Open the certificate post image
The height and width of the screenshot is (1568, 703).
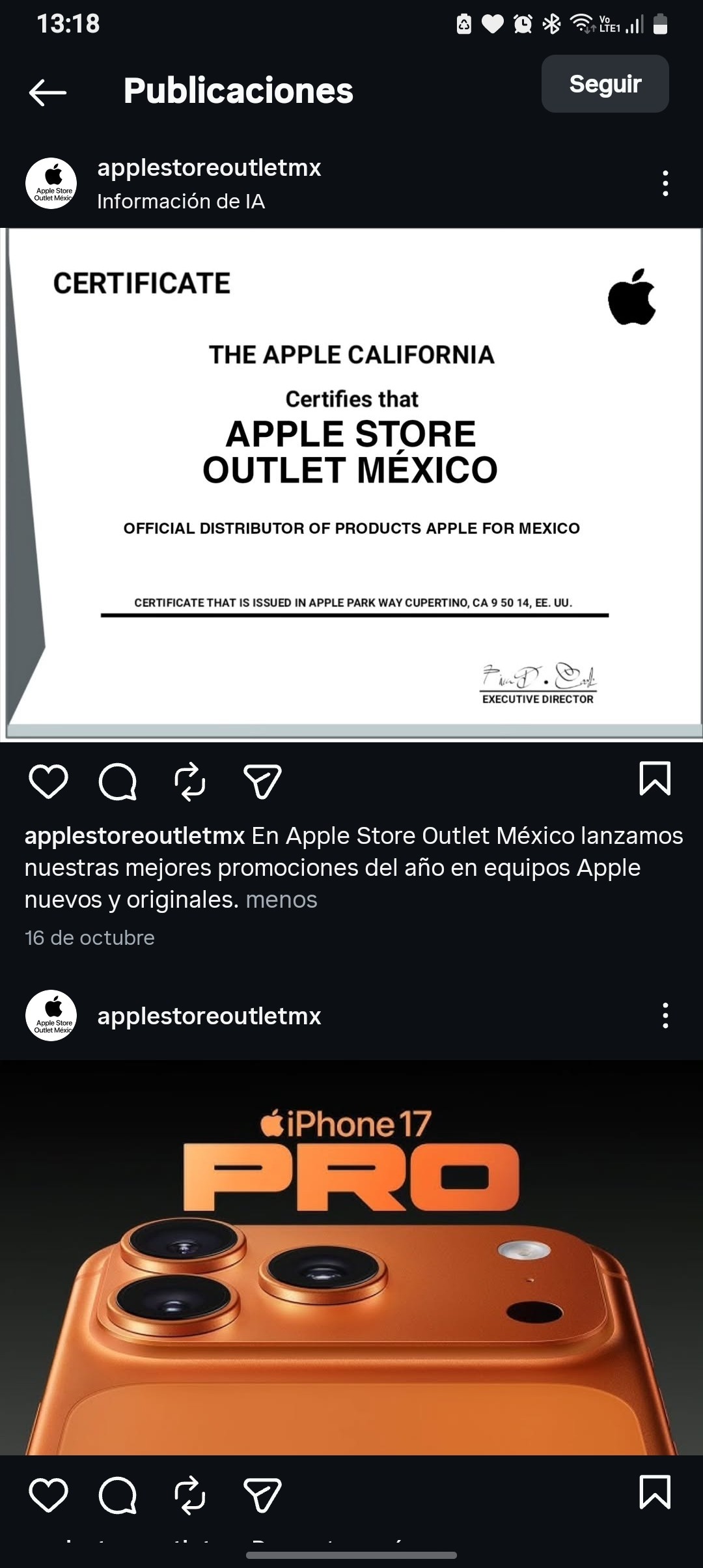(351, 484)
